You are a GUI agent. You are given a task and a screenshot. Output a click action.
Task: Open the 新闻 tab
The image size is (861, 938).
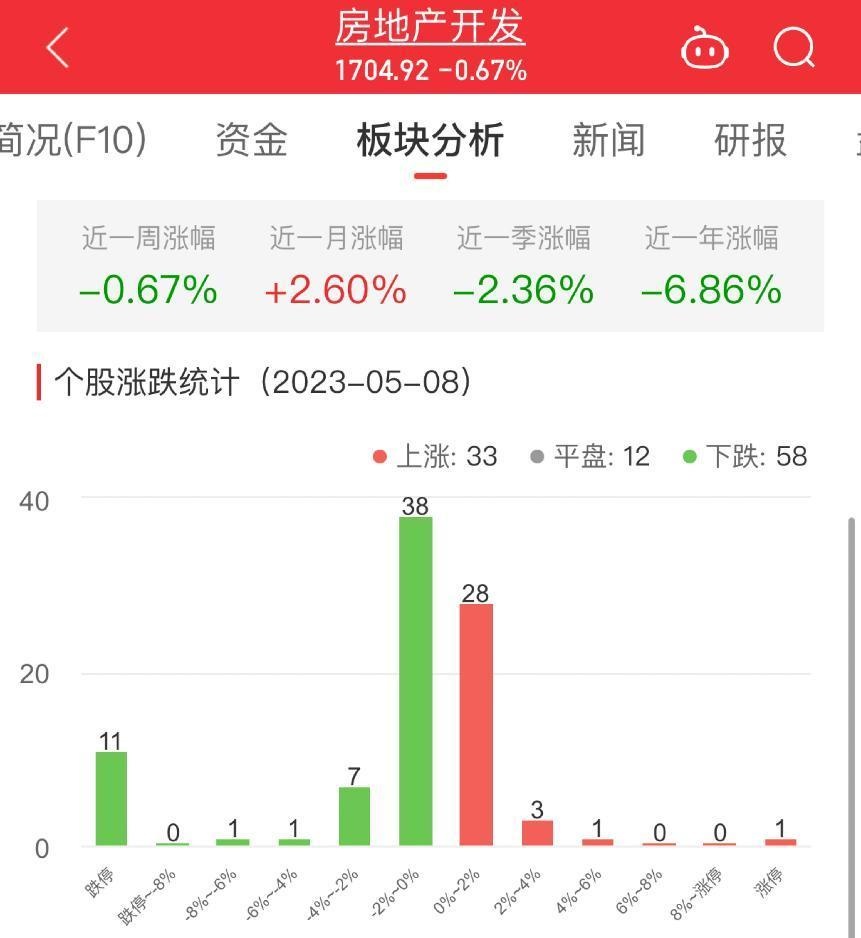(608, 140)
